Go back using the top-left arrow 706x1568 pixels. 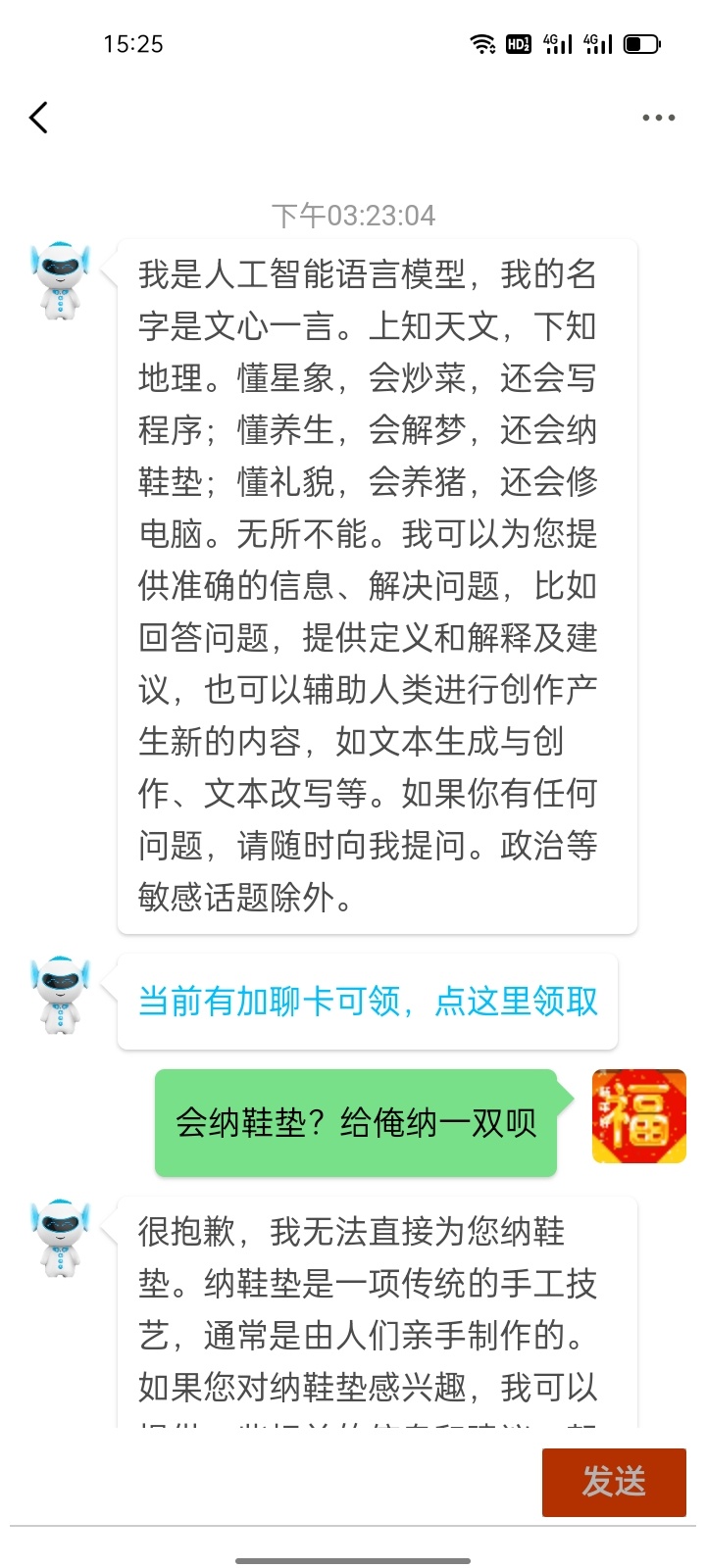(39, 118)
